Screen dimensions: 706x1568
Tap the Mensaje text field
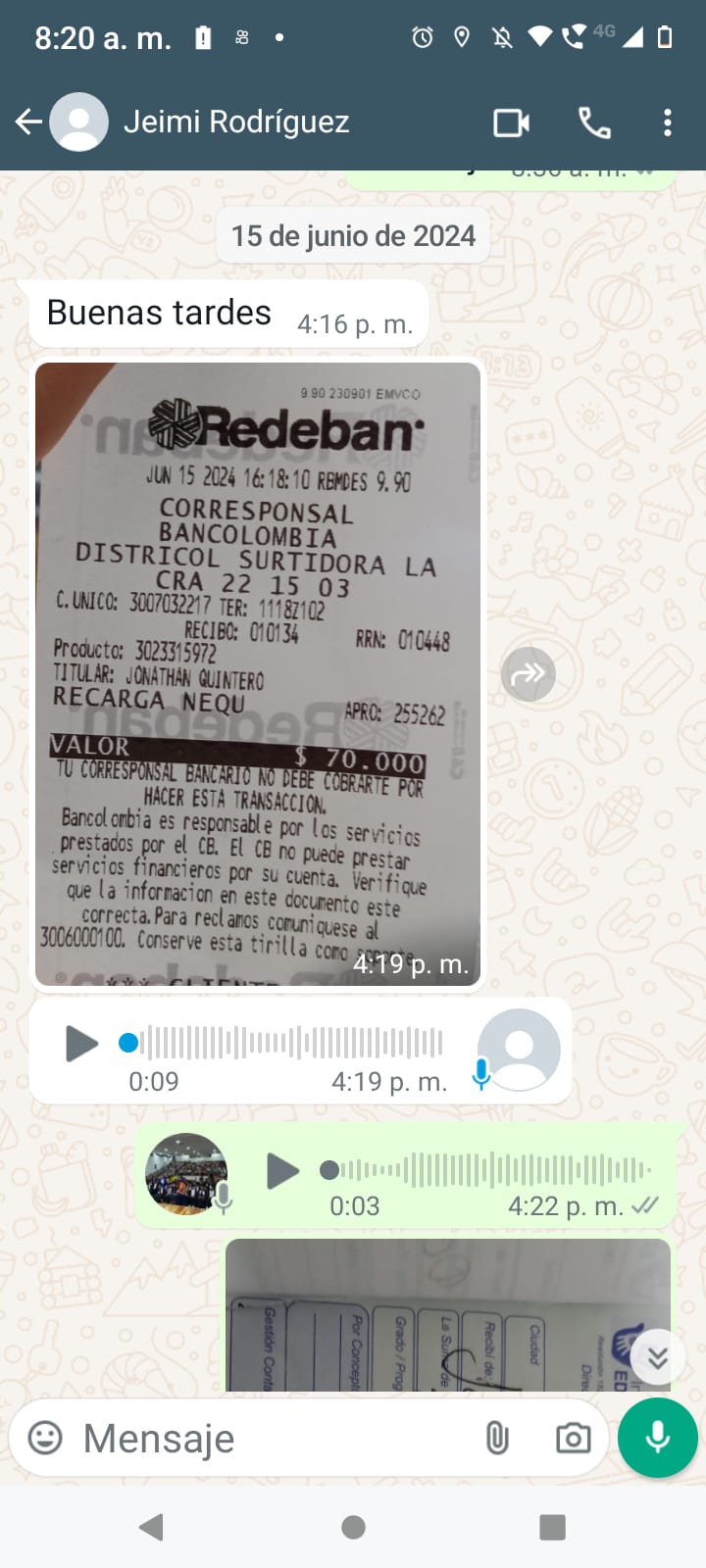pyautogui.click(x=275, y=1439)
